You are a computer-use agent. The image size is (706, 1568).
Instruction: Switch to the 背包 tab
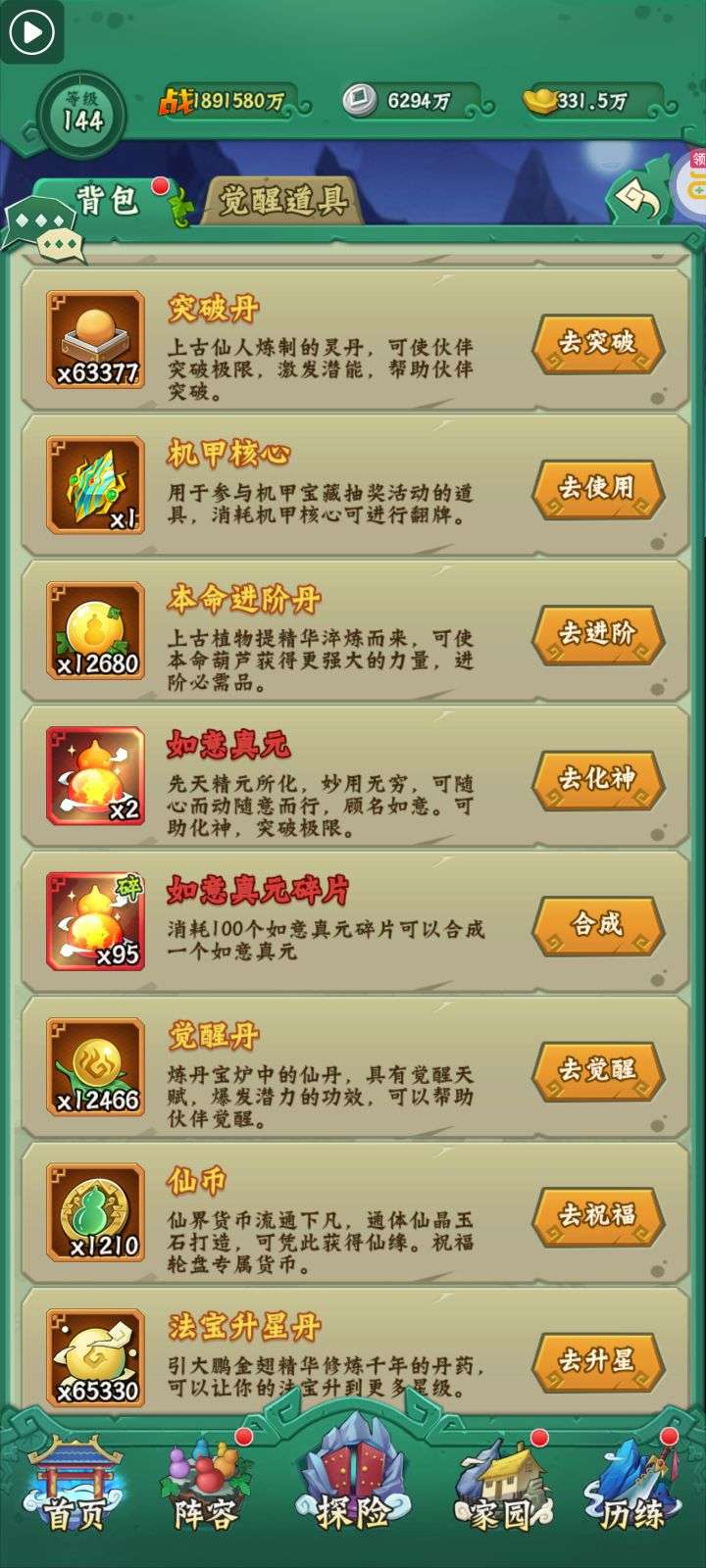[106, 201]
